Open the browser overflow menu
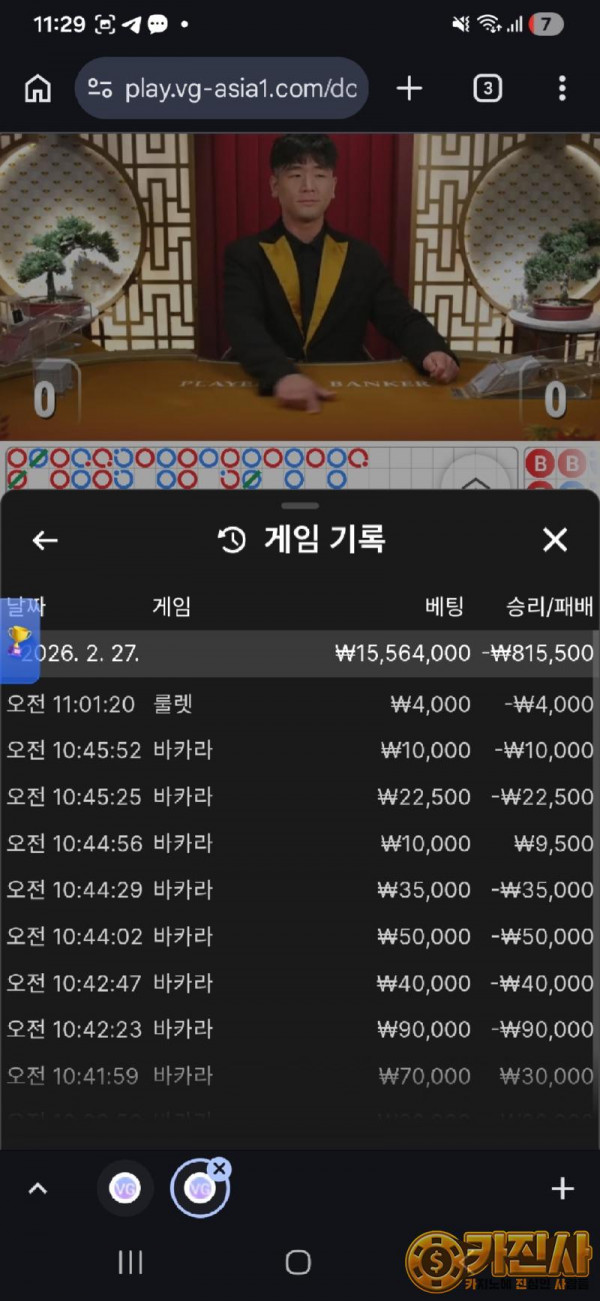 [x=562, y=89]
